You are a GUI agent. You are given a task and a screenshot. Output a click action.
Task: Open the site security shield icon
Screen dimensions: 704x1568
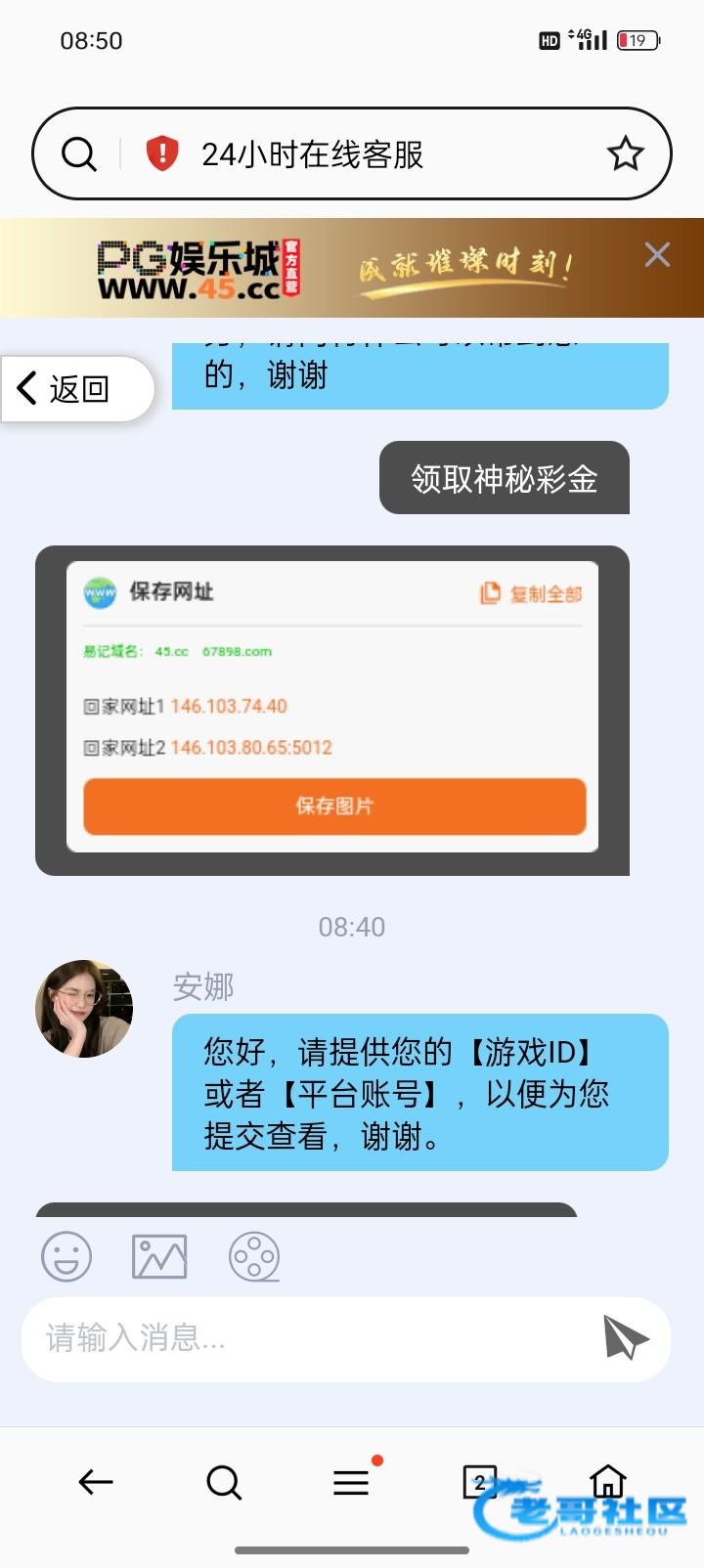click(x=162, y=154)
